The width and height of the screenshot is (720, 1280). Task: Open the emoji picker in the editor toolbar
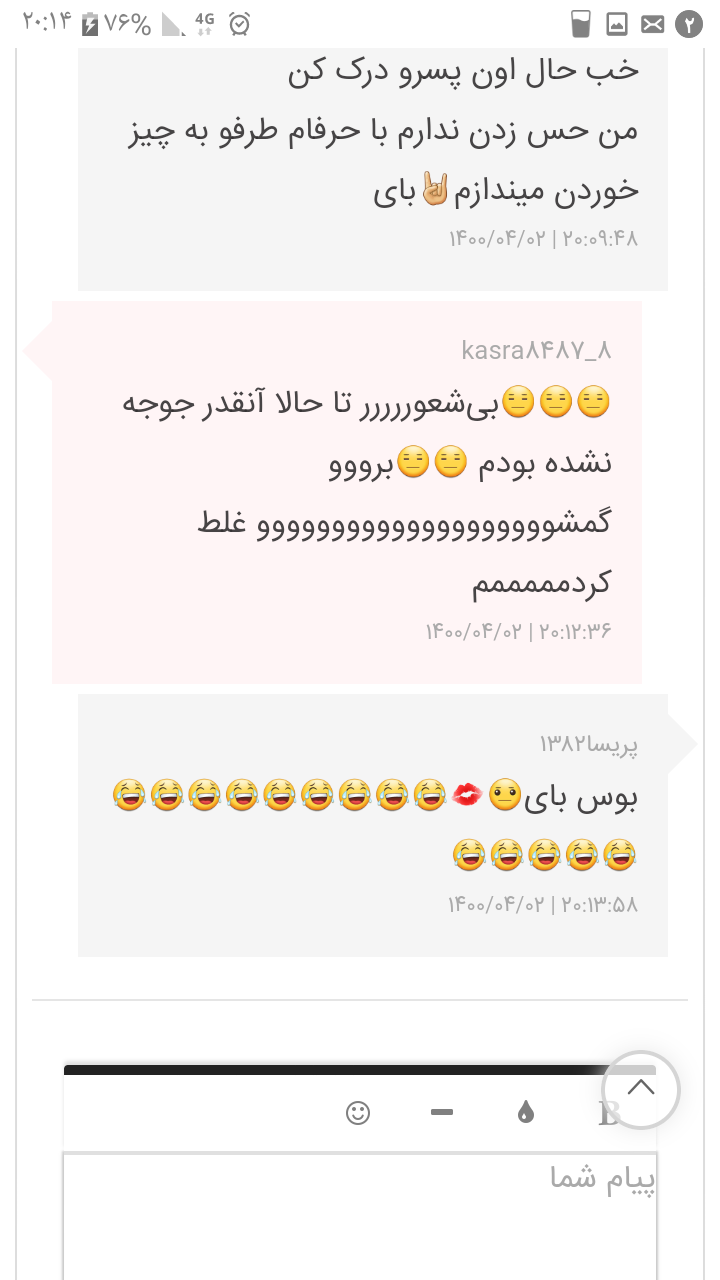(358, 1112)
